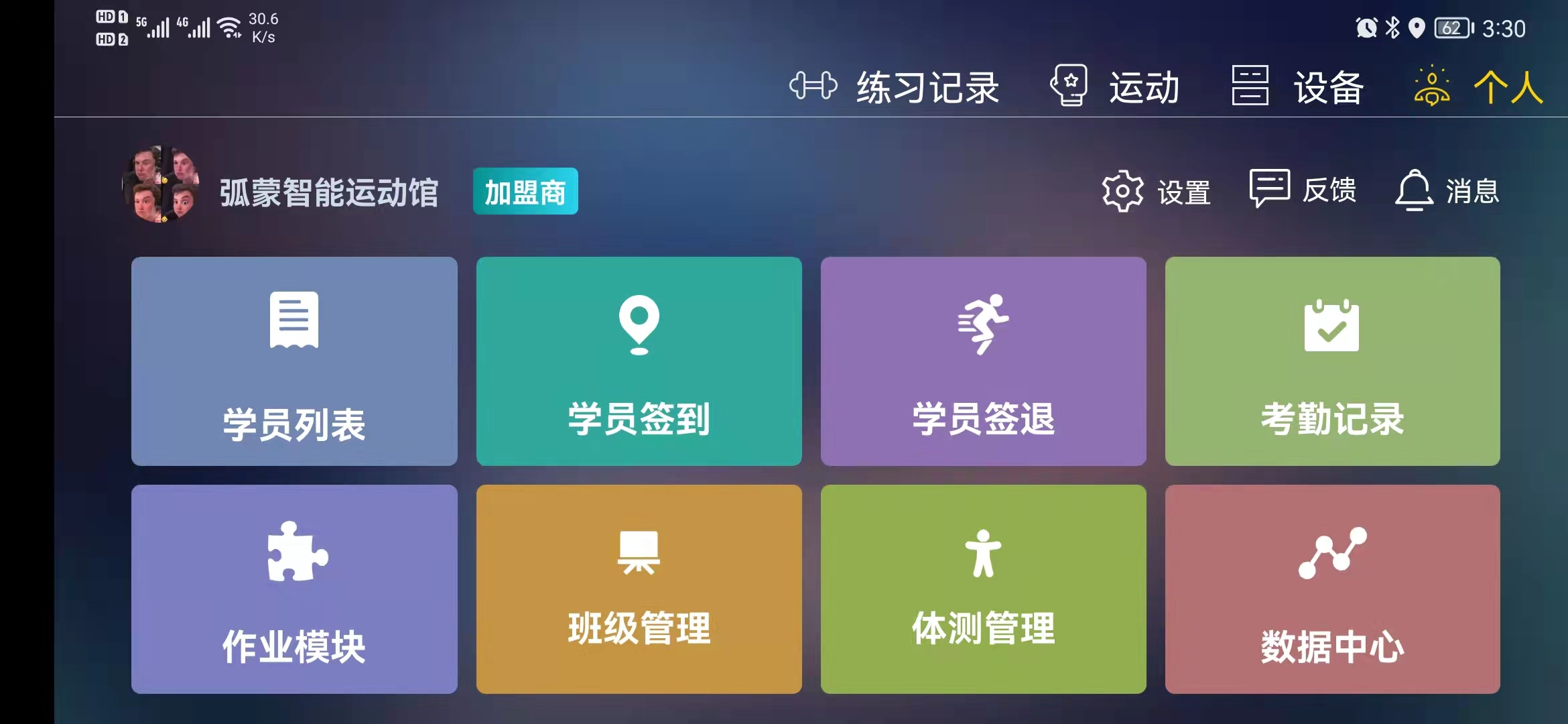Open 设置 settings
This screenshot has width=1568, height=724.
1156,192
